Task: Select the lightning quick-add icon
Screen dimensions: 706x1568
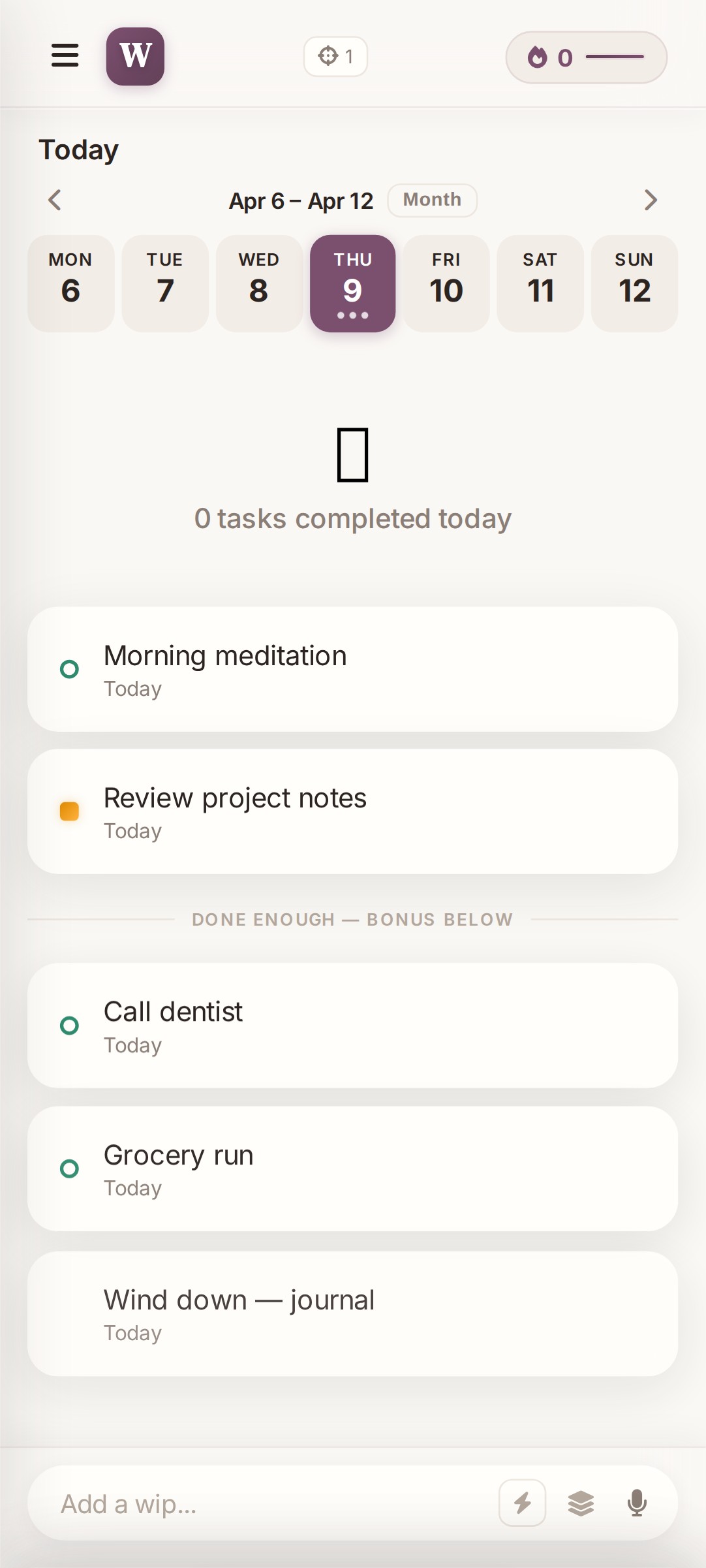Action: coord(522,1503)
